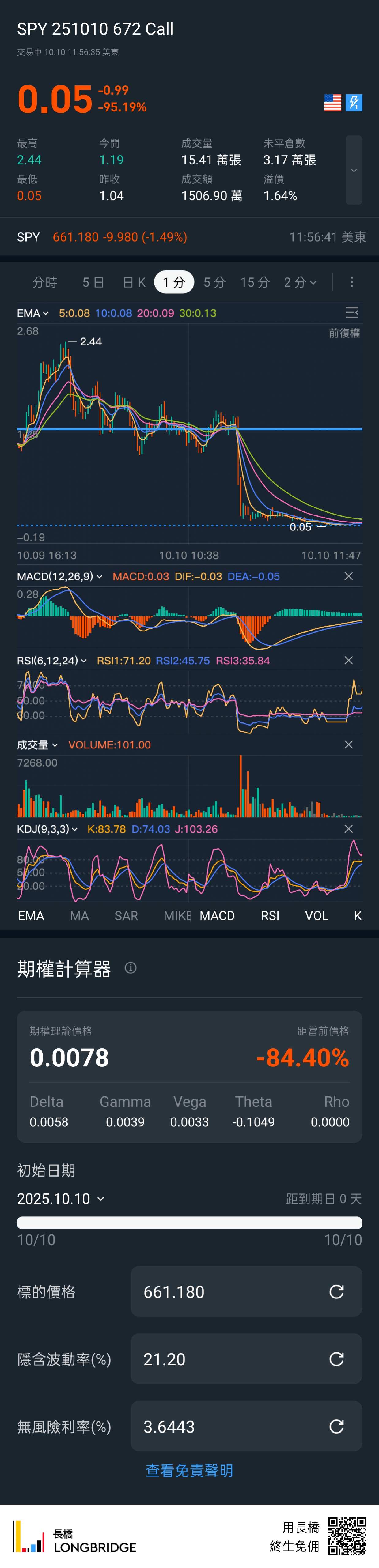The height and width of the screenshot is (1568, 379).
Task: Reset the 標的價格 value
Action: pos(336,1292)
